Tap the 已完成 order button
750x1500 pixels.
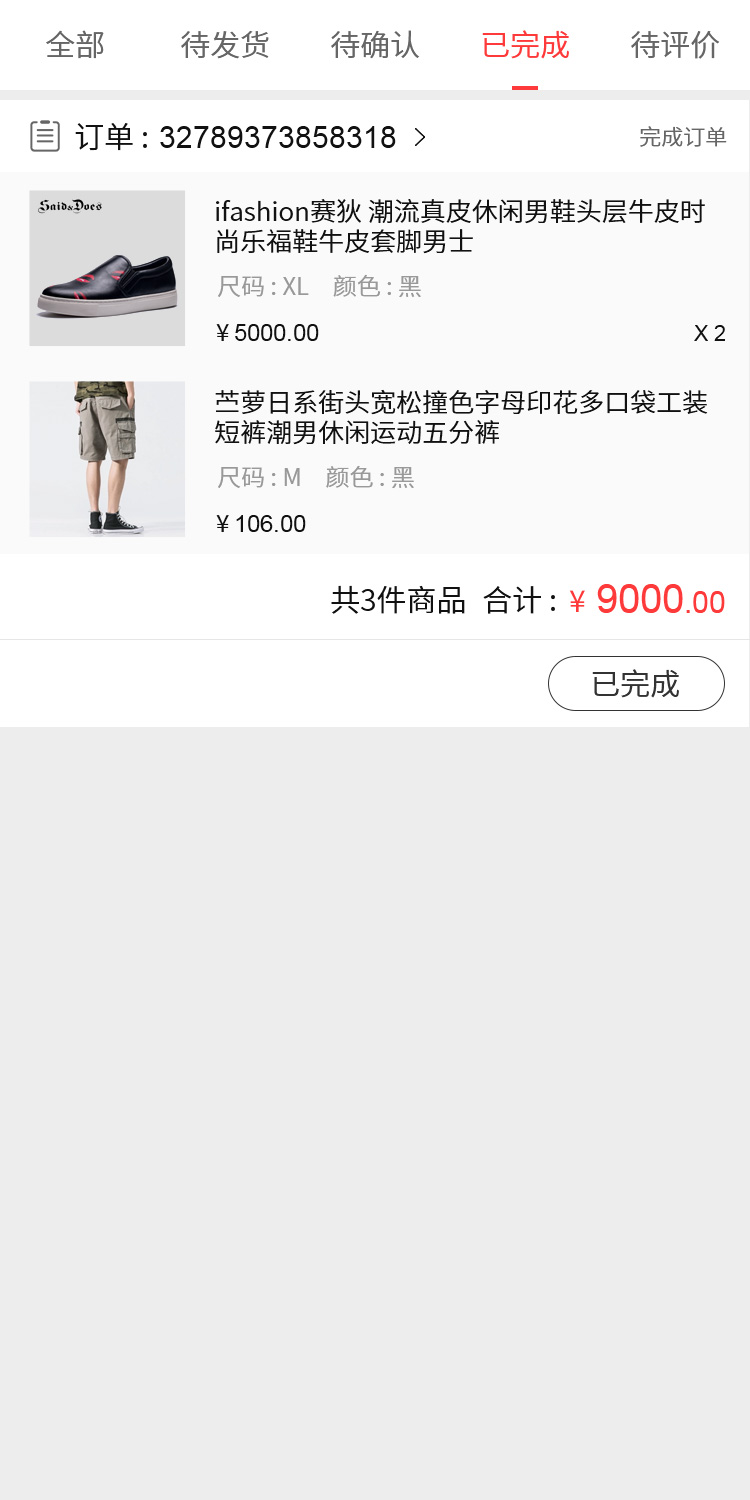point(636,684)
